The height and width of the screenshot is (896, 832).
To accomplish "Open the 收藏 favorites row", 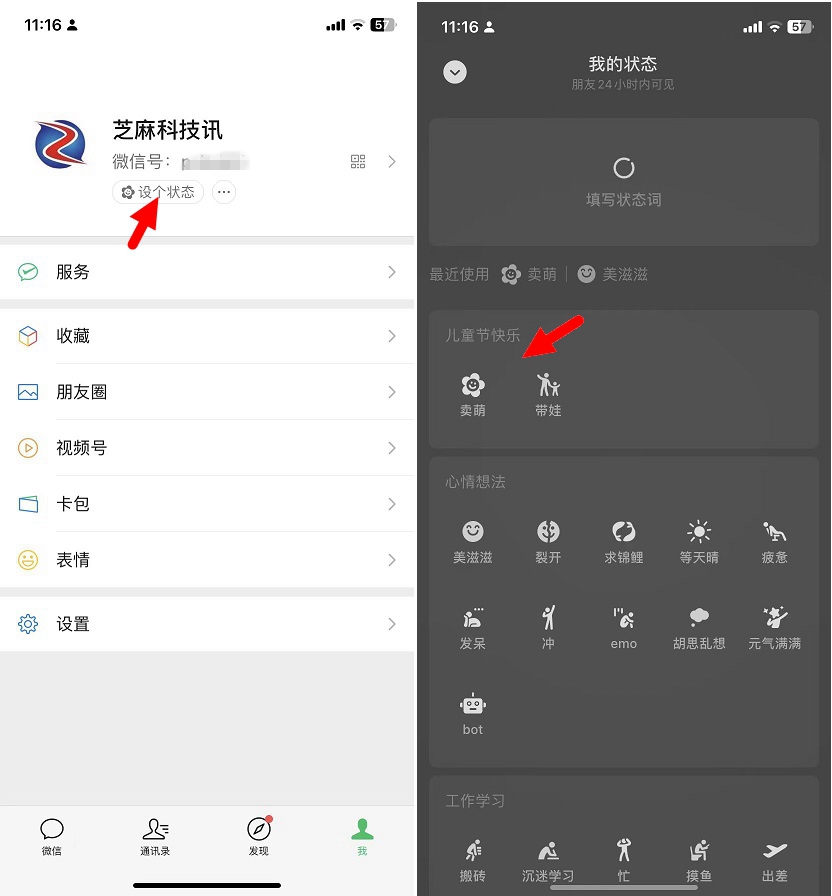I will tap(207, 336).
